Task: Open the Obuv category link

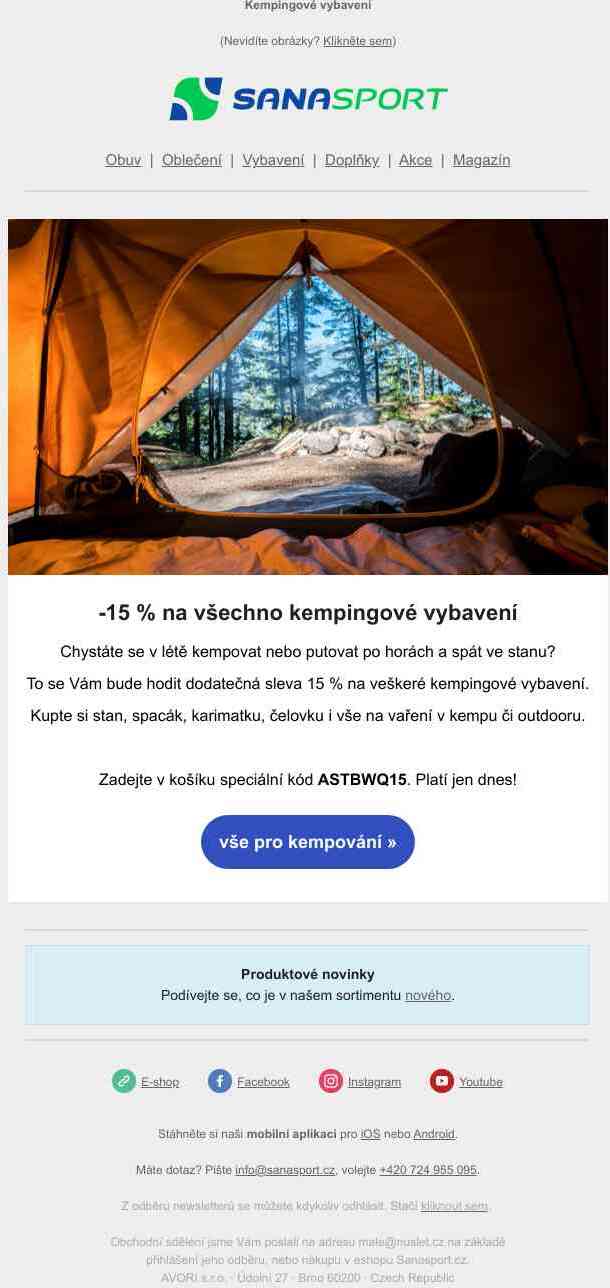Action: tap(123, 160)
